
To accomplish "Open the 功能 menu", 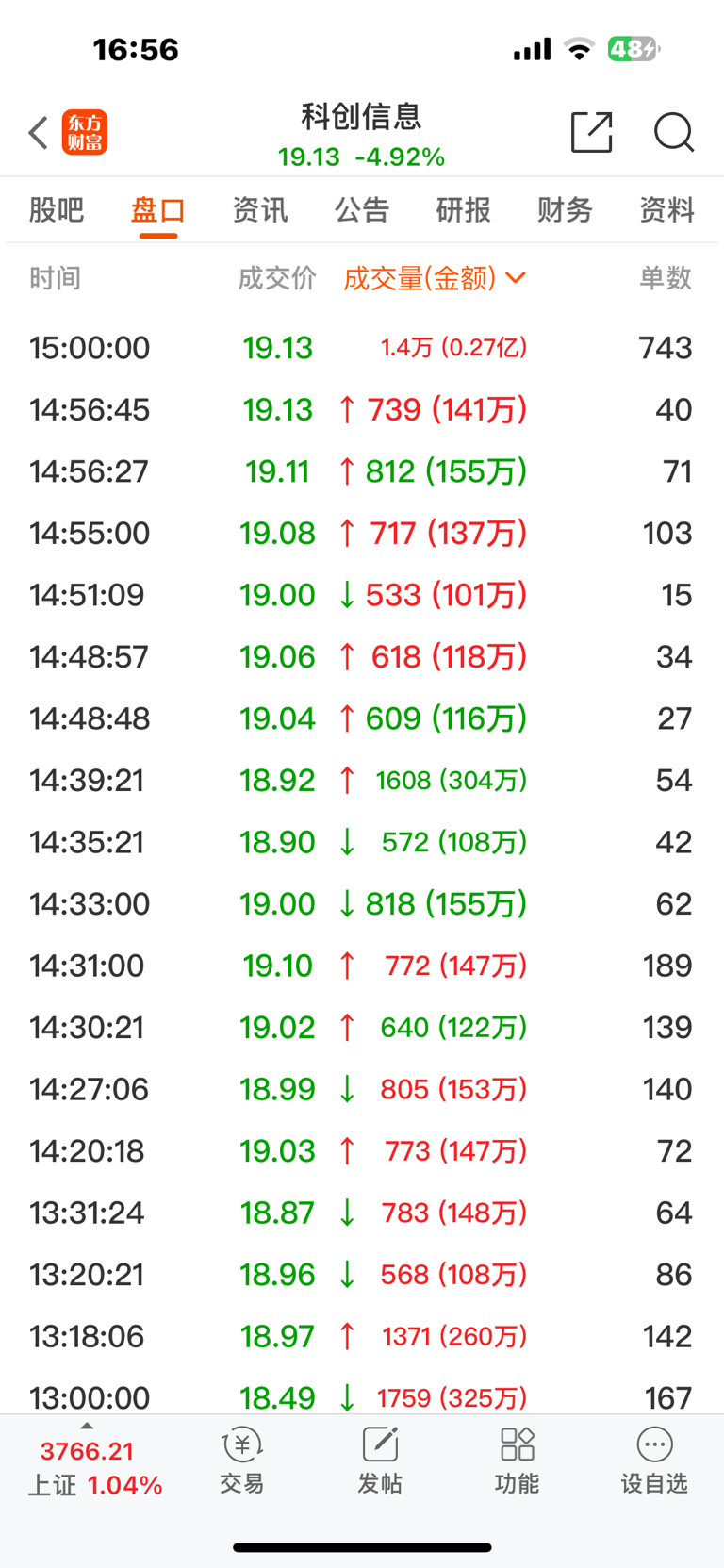I will coord(518,1461).
